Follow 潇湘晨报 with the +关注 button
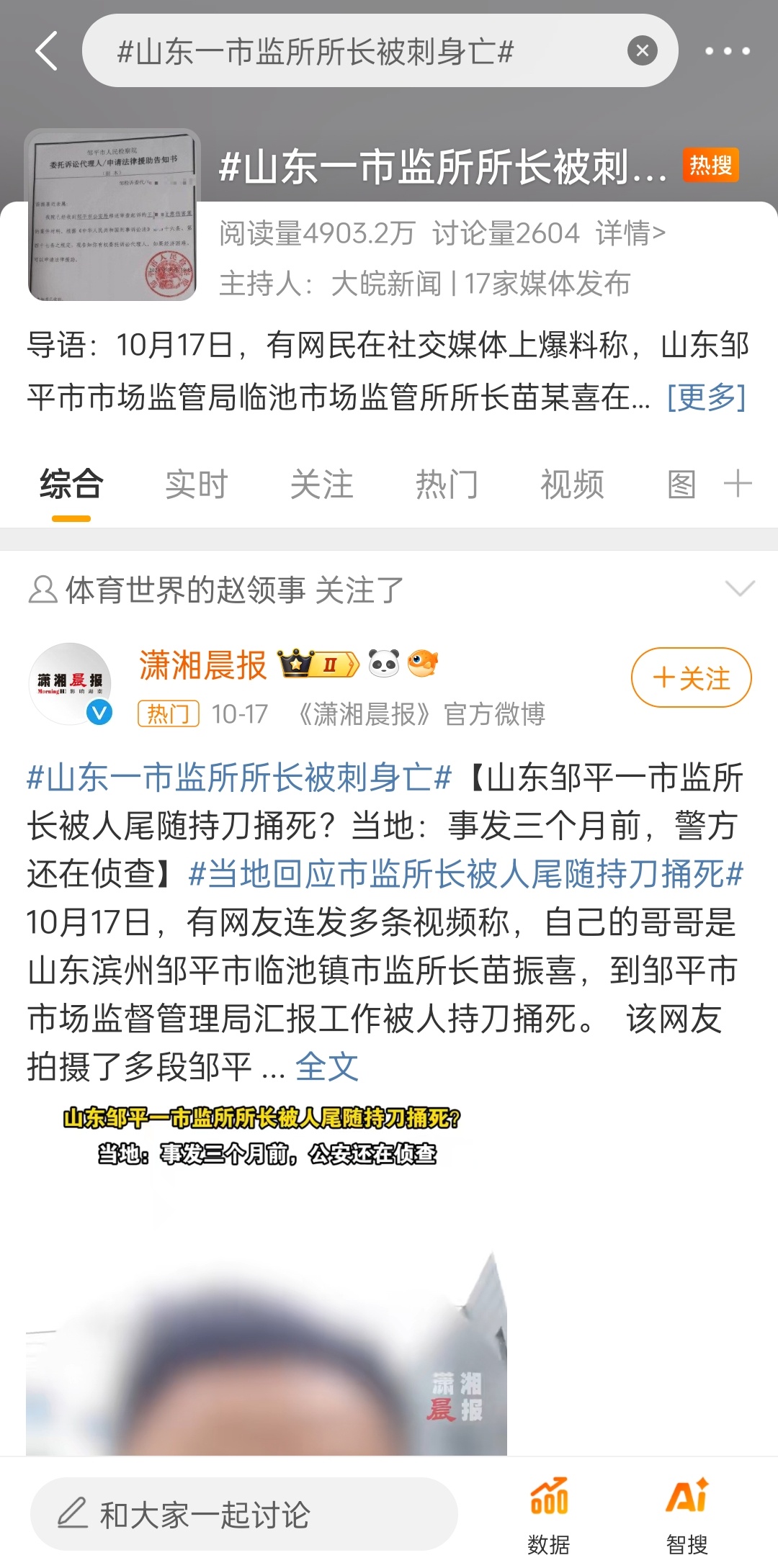Image resolution: width=778 pixels, height=1568 pixels. tap(692, 677)
